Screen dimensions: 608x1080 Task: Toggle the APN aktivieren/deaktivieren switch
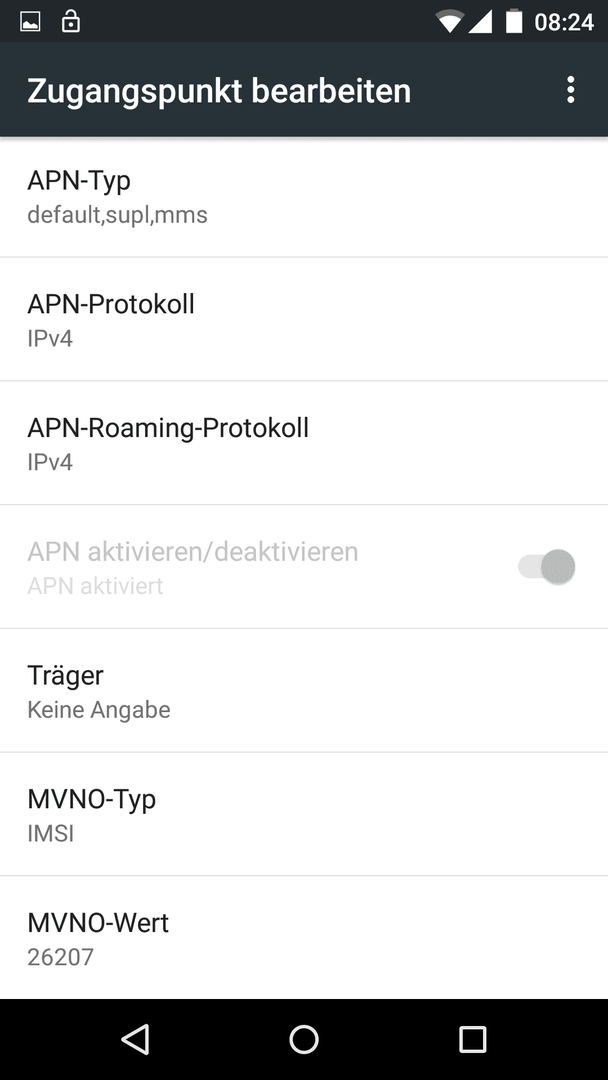(547, 567)
